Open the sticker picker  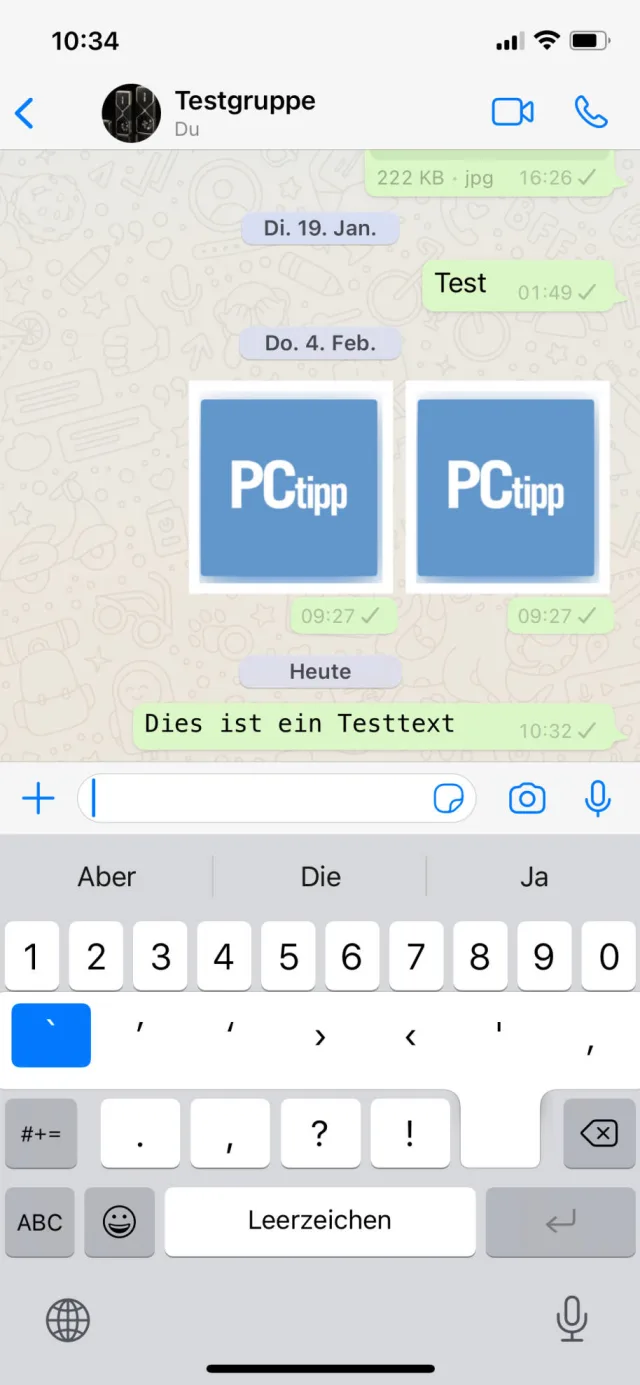click(448, 798)
